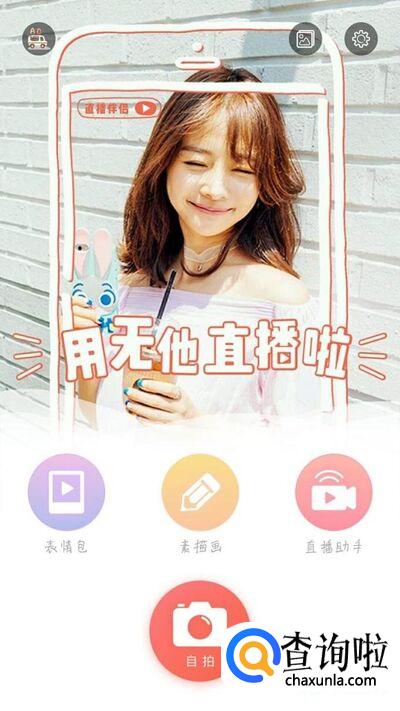Image resolution: width=400 pixels, height=711 pixels.
Task: Launch the 直播助手 live assistant
Action: click(334, 492)
